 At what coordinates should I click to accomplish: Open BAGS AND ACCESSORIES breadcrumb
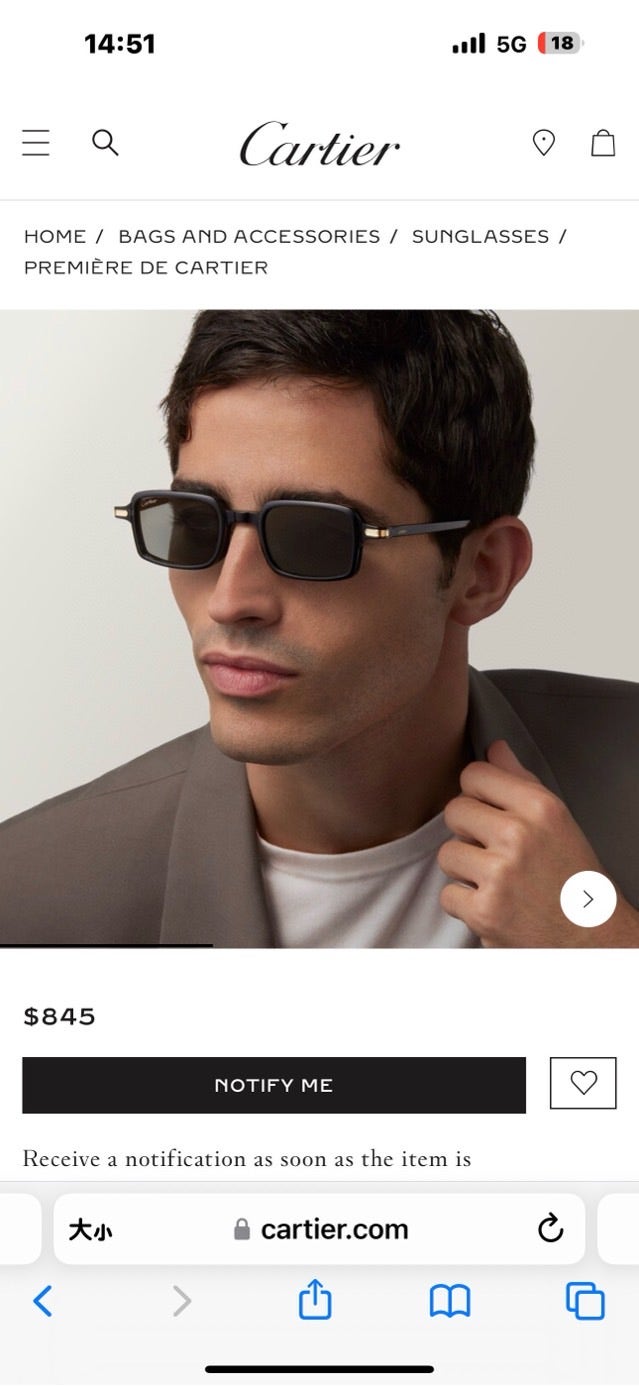tap(249, 236)
